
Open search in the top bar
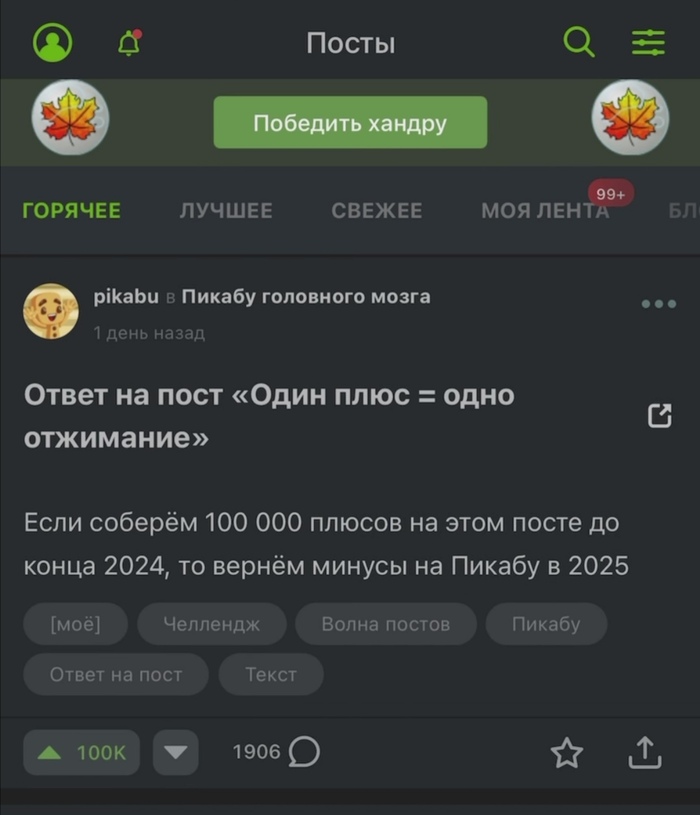[x=578, y=43]
